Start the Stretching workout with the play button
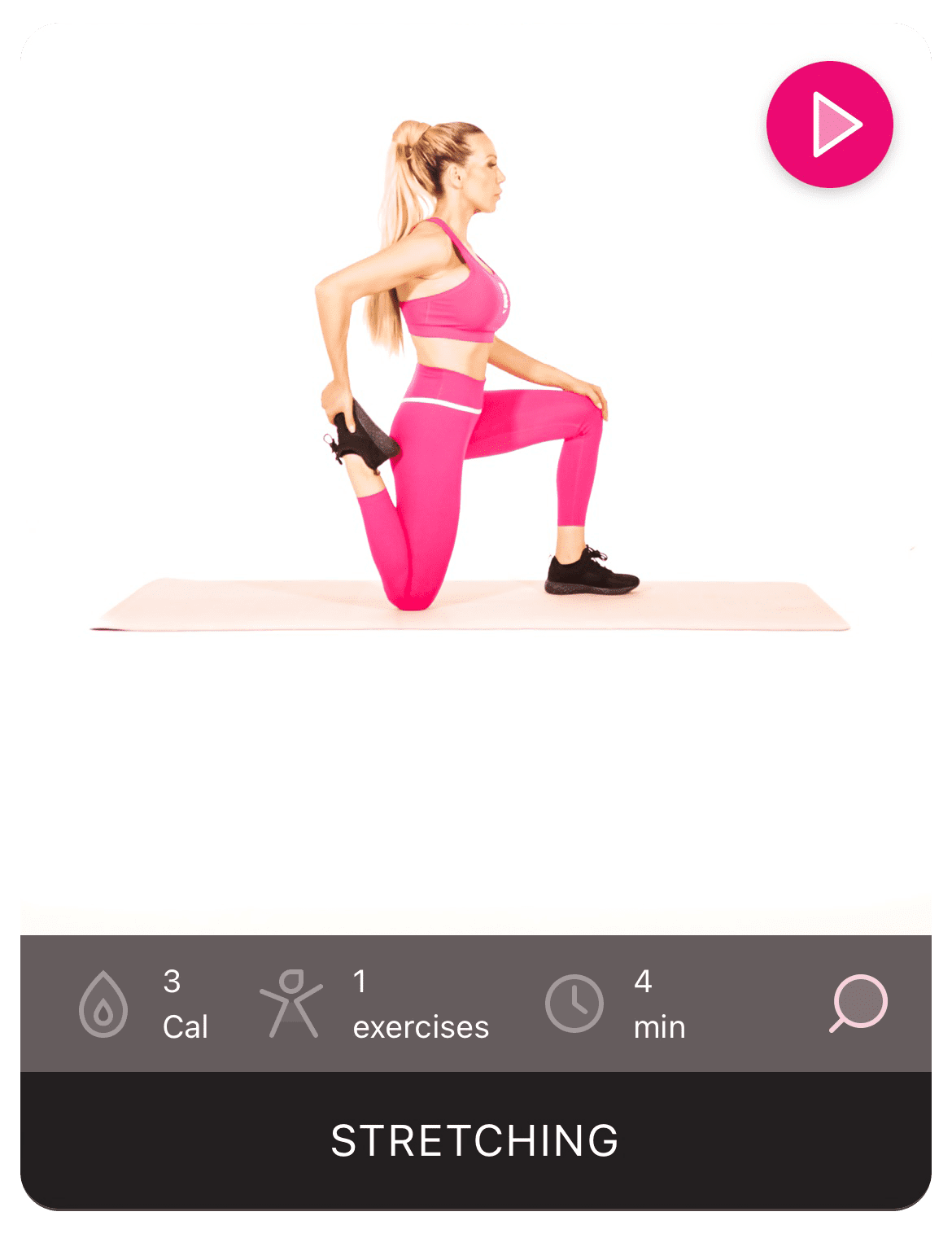This screenshot has height=1238, width=952. tap(829, 125)
